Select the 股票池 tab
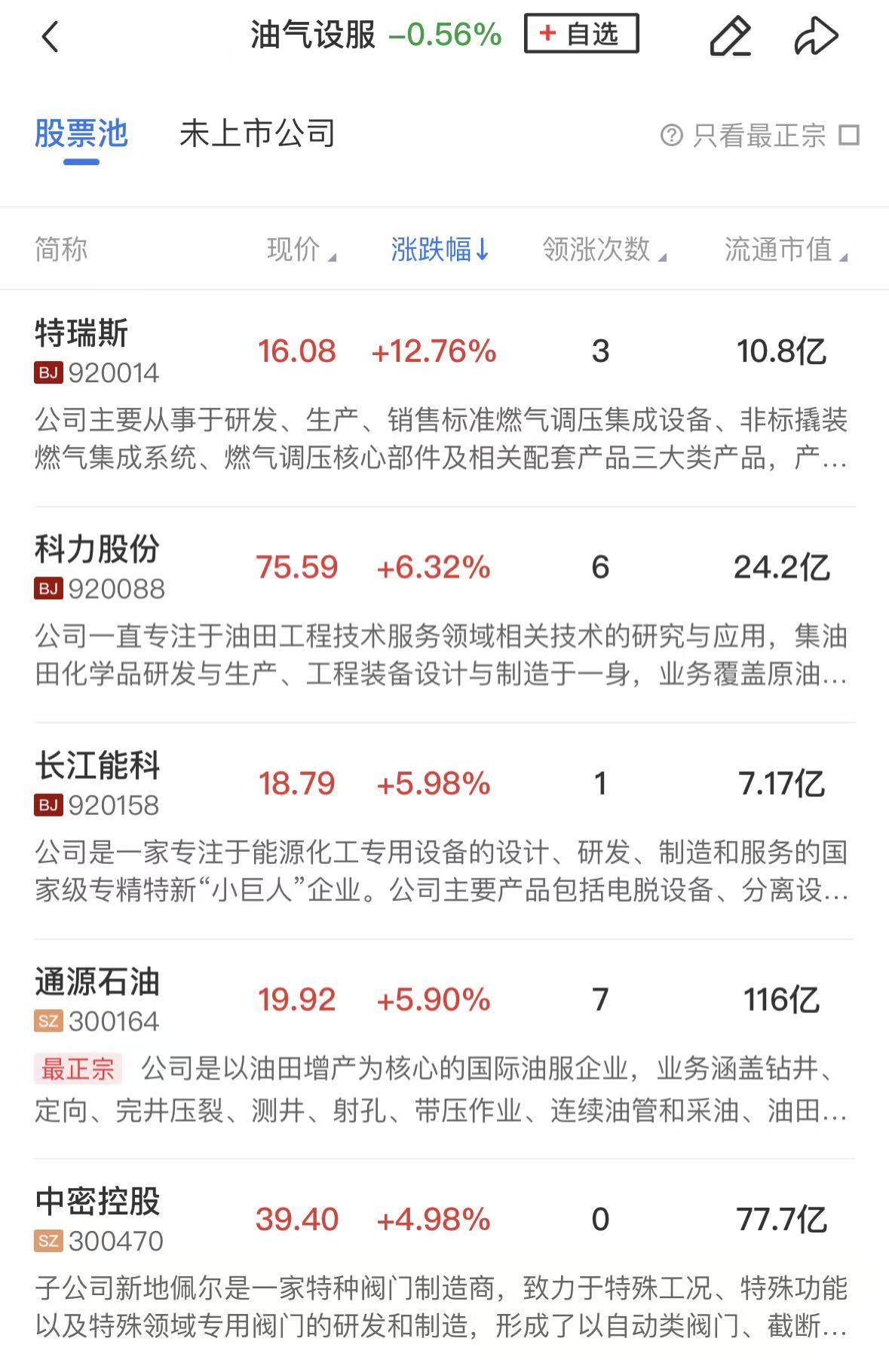This screenshot has height=1372, width=889. [81, 134]
